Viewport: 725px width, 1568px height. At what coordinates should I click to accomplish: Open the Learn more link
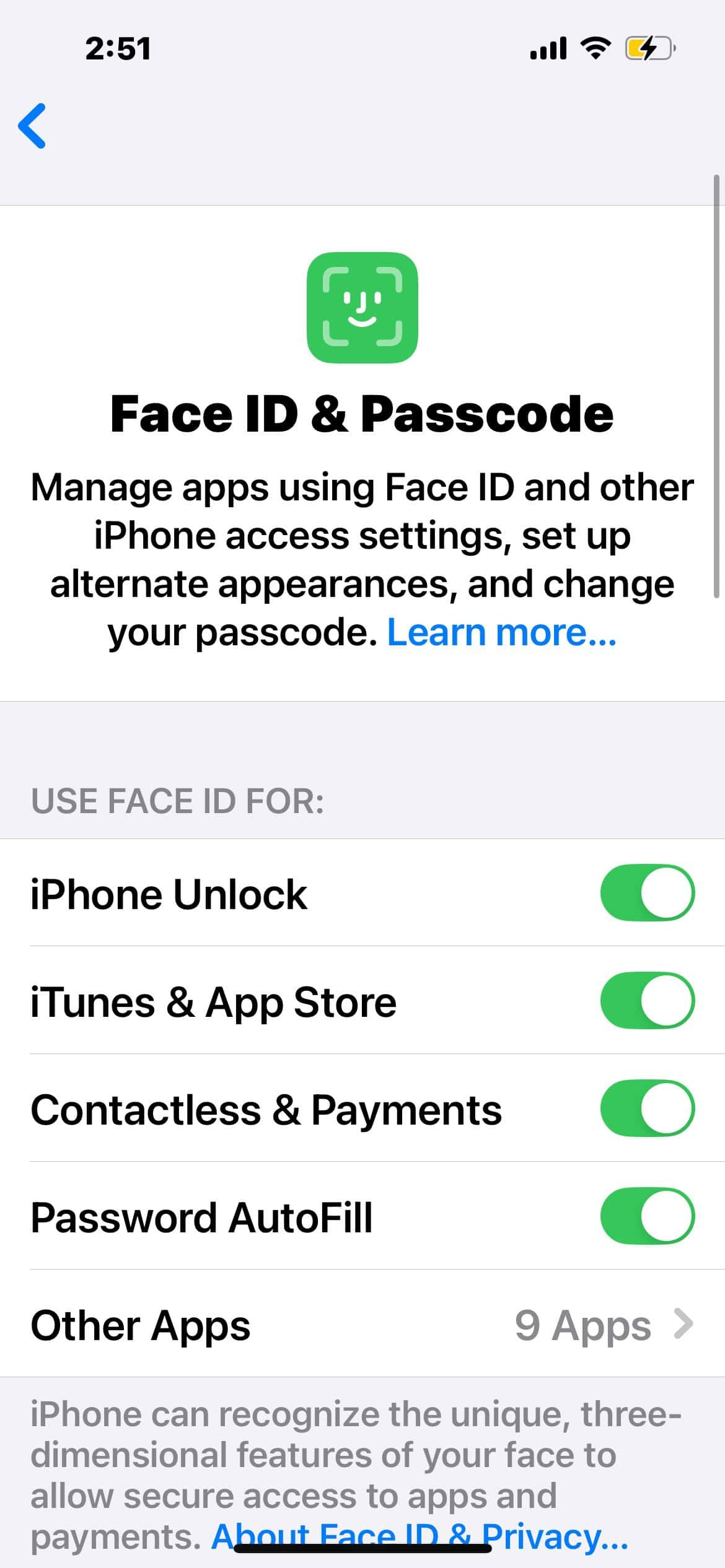501,632
